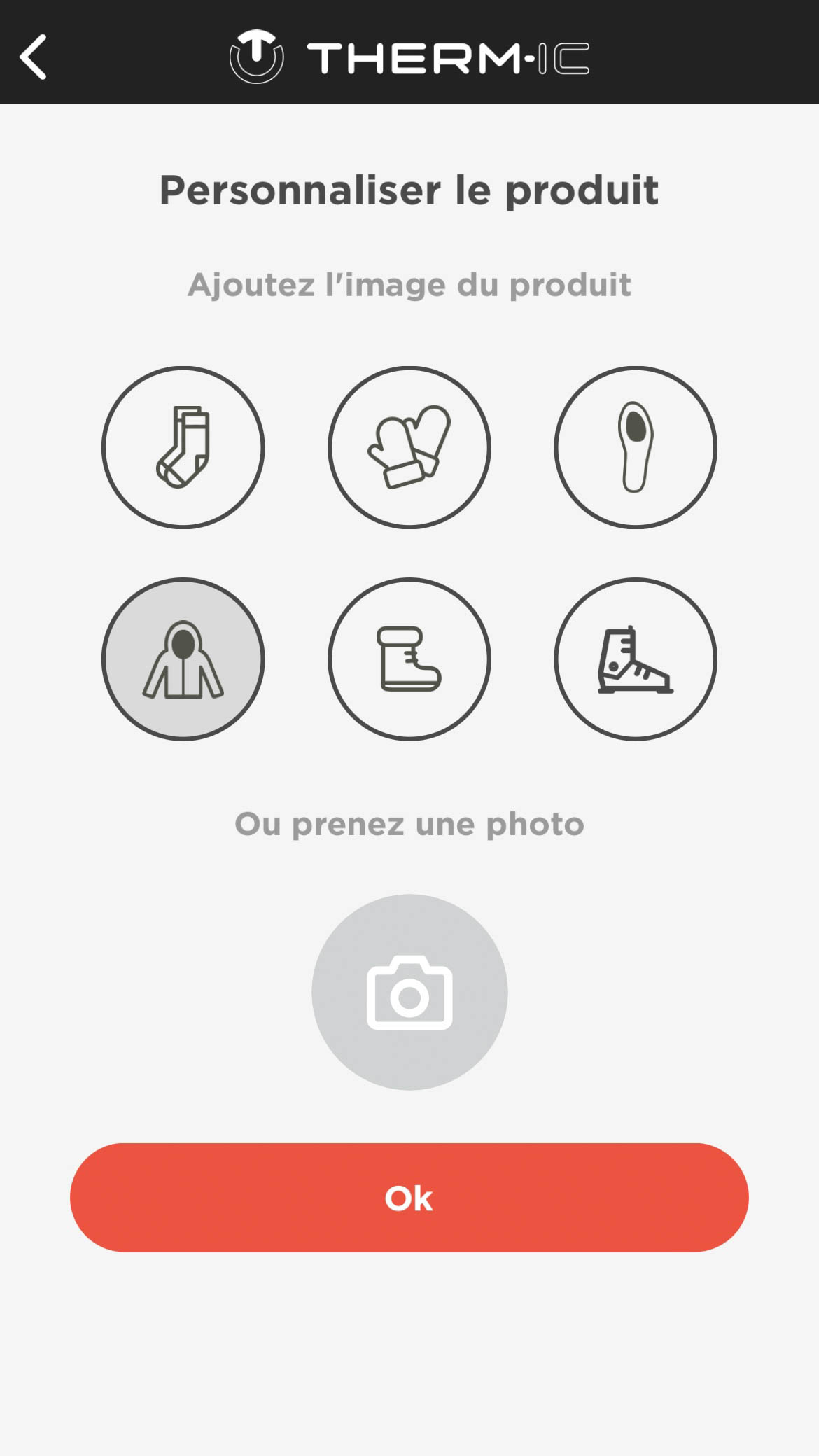Pick the ski boot icon
This screenshot has height=1456, width=819.
coord(636,659)
